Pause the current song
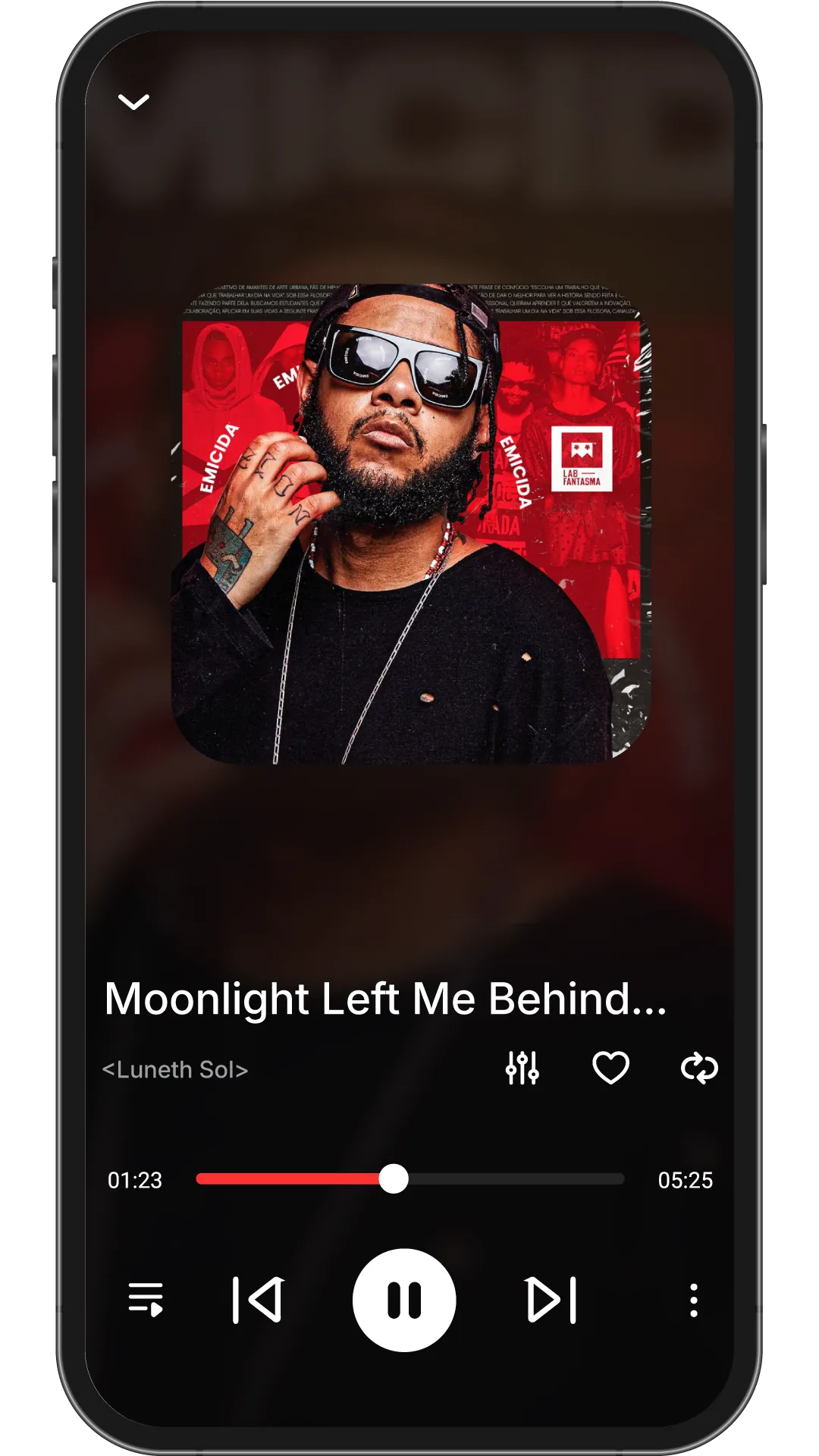 click(404, 1300)
